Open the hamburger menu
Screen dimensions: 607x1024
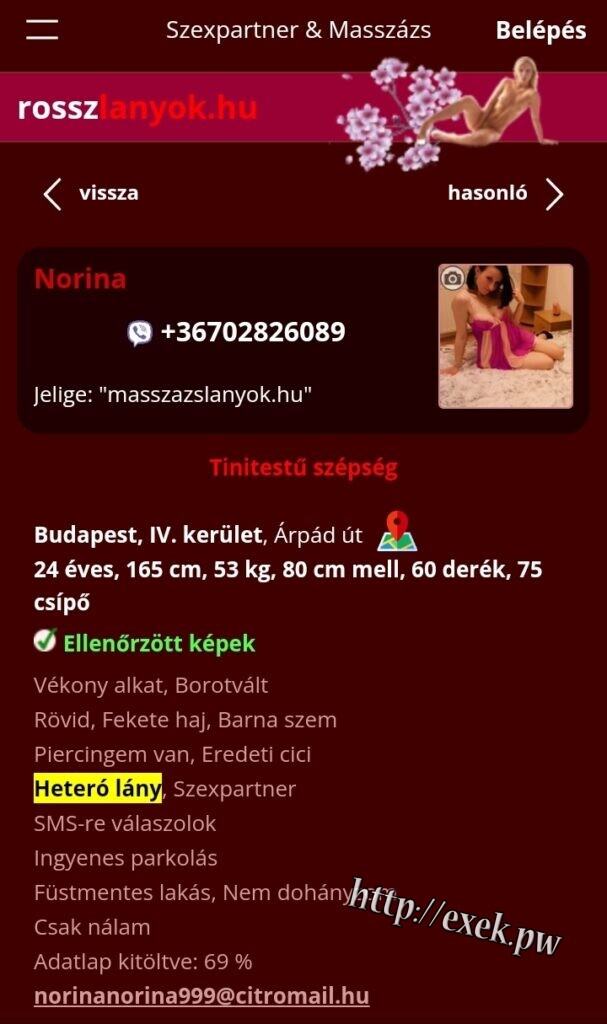[x=42, y=29]
